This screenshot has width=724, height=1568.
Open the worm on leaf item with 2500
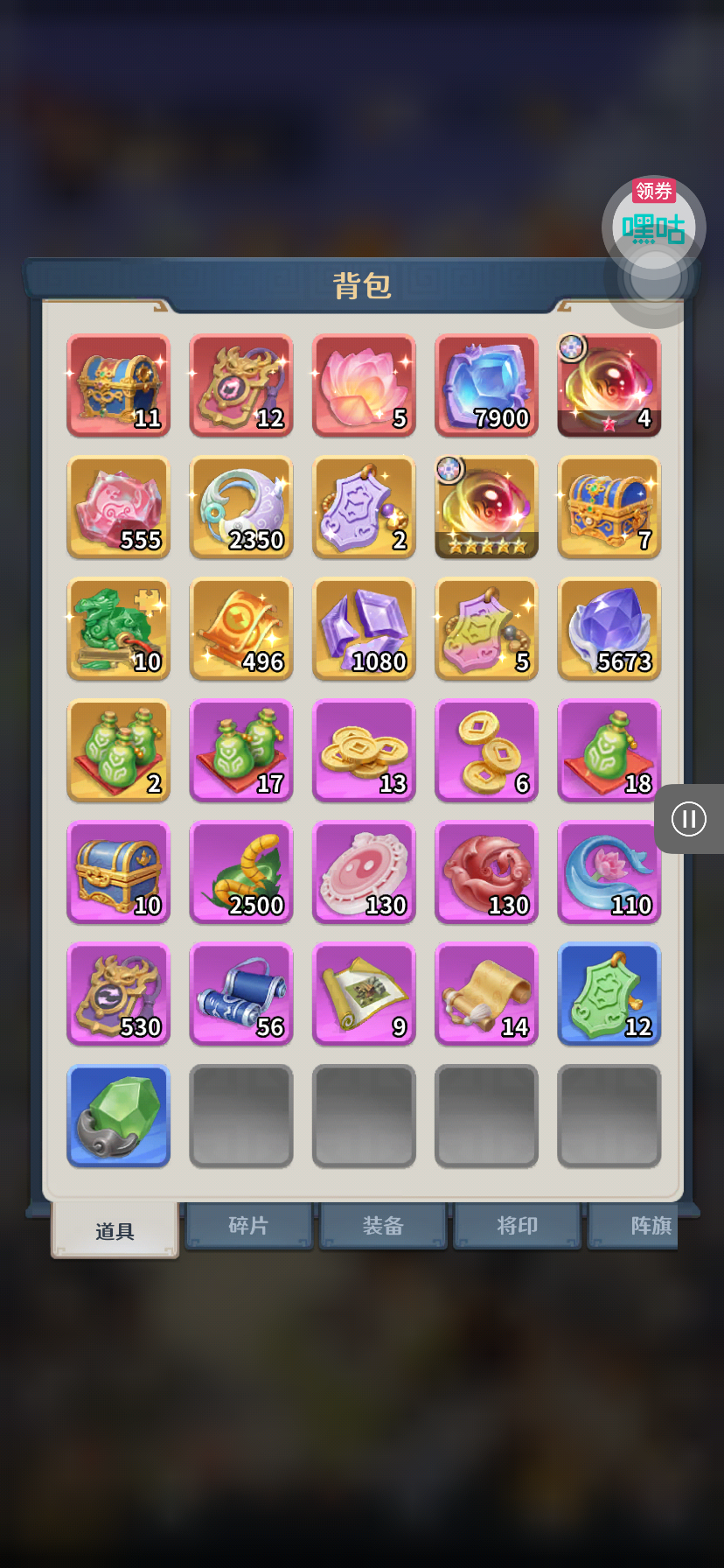(x=241, y=871)
